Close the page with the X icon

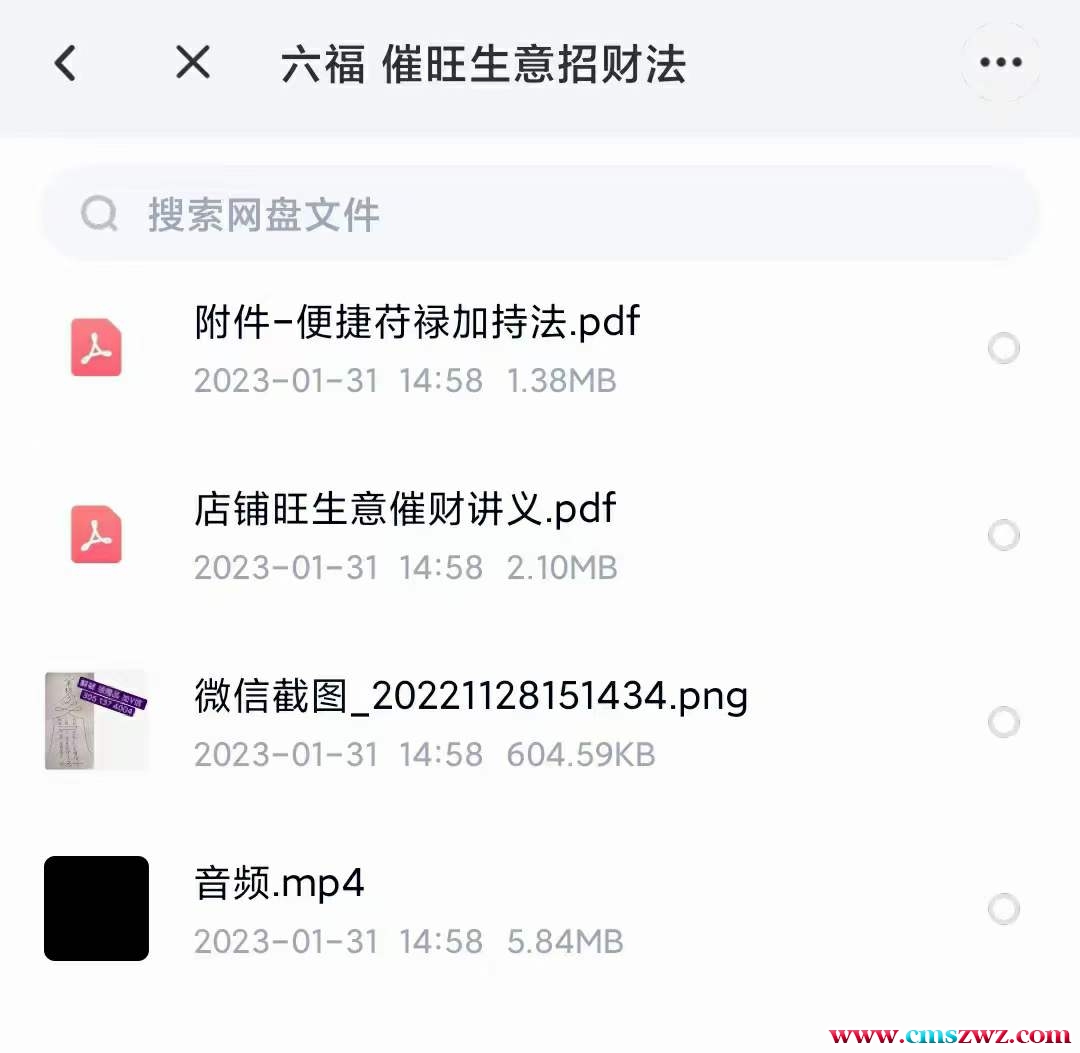192,63
